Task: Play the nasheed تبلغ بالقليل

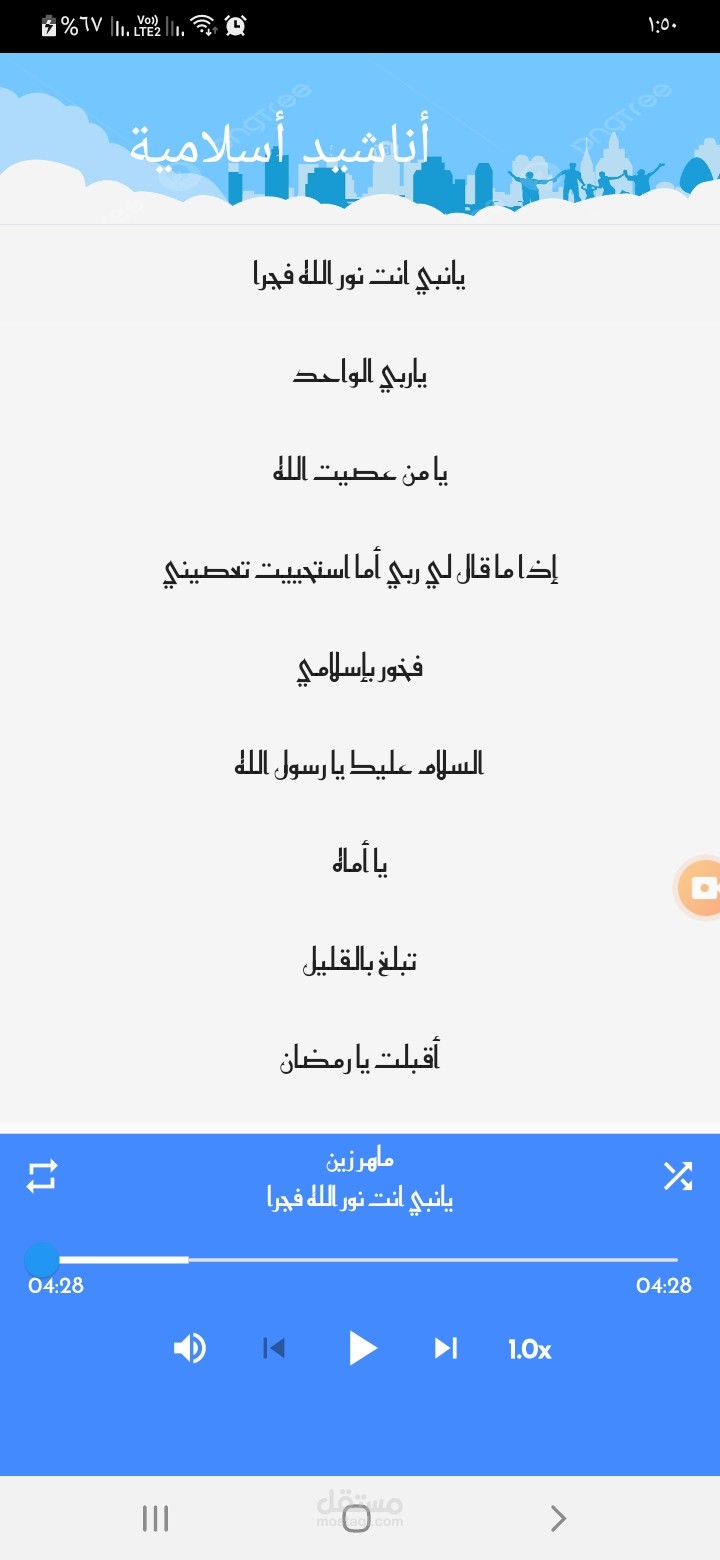Action: pyautogui.click(x=360, y=961)
